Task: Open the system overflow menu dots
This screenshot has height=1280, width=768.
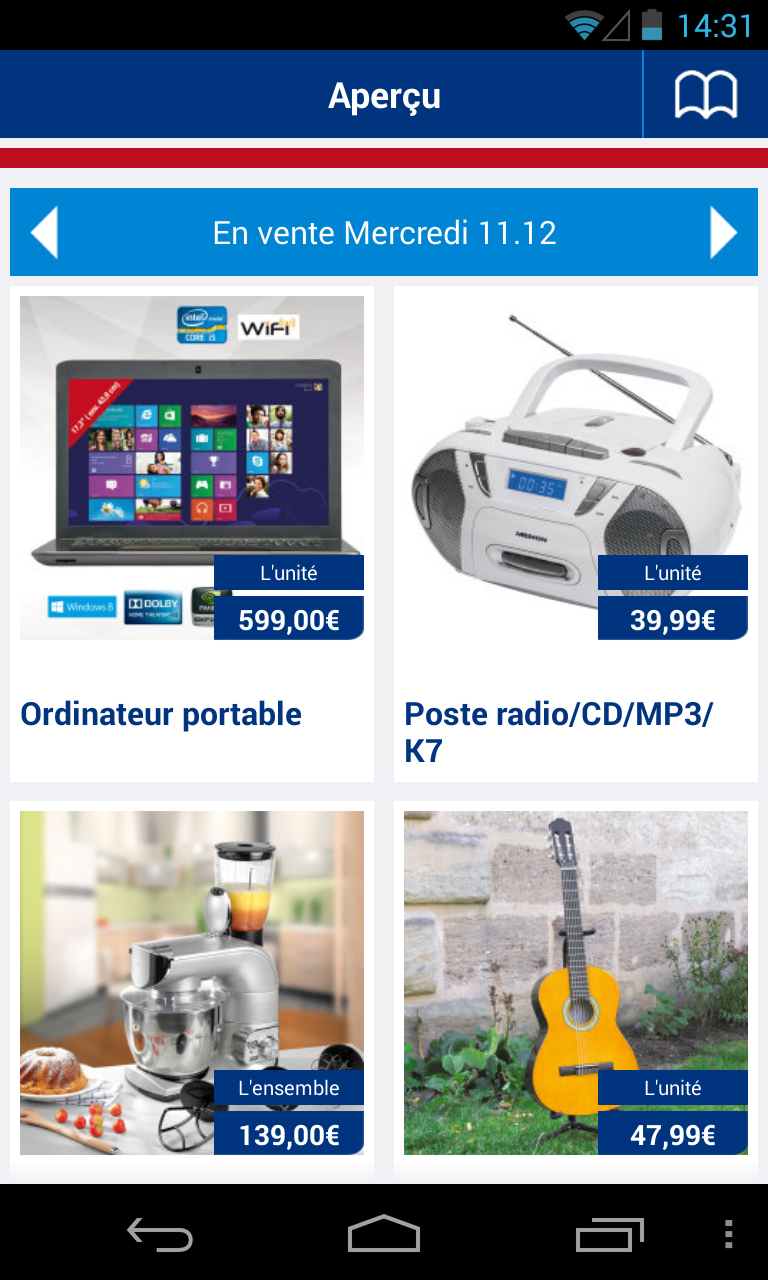Action: [x=728, y=1235]
